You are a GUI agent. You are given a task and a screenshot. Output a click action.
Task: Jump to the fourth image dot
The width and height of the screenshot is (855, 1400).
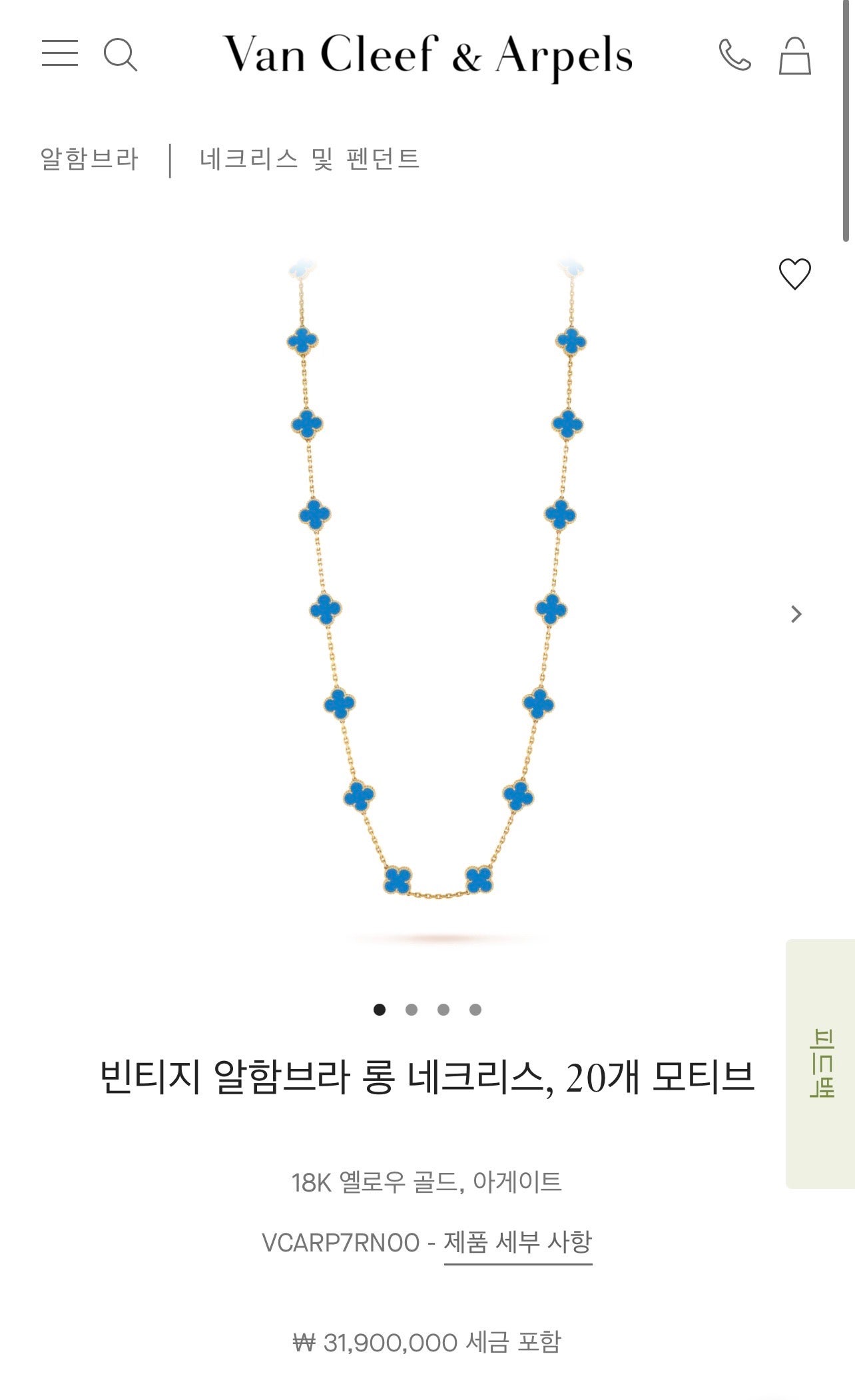475,1010
